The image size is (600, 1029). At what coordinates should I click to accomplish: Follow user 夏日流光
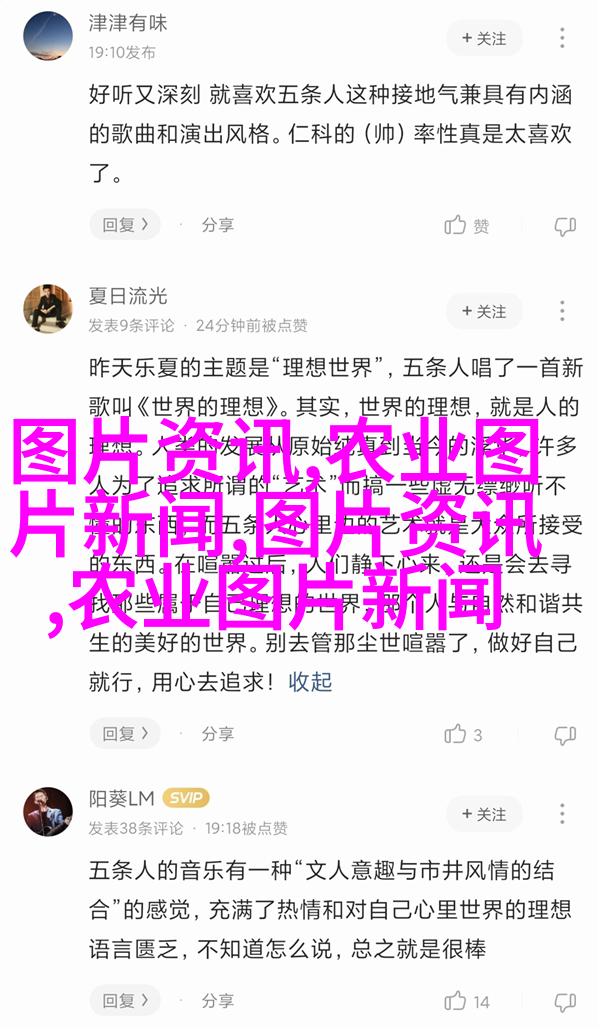tap(484, 311)
